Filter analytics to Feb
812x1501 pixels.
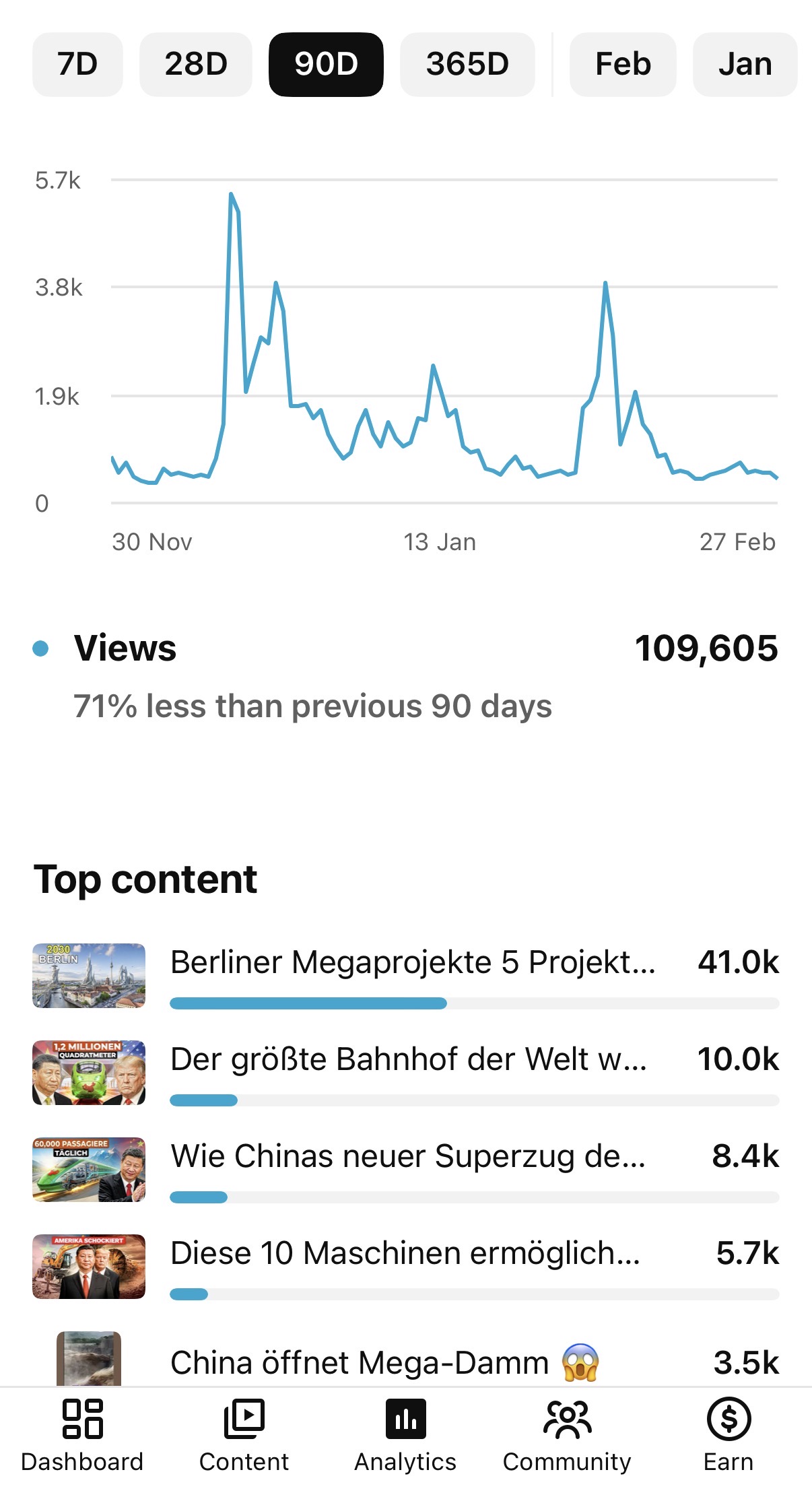(x=623, y=65)
